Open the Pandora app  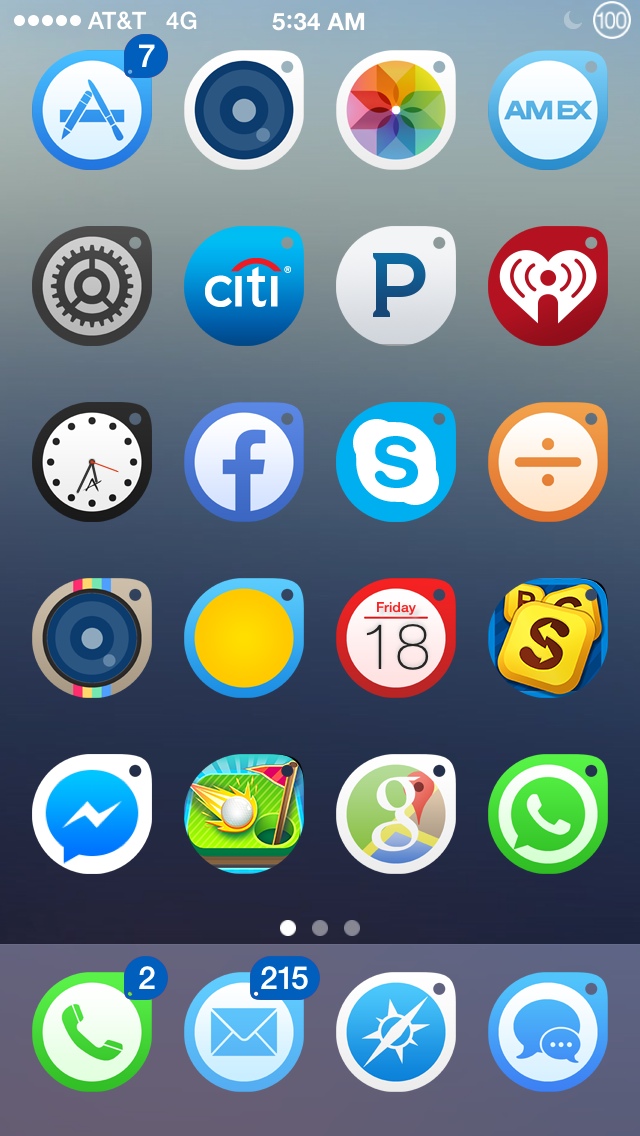(396, 286)
